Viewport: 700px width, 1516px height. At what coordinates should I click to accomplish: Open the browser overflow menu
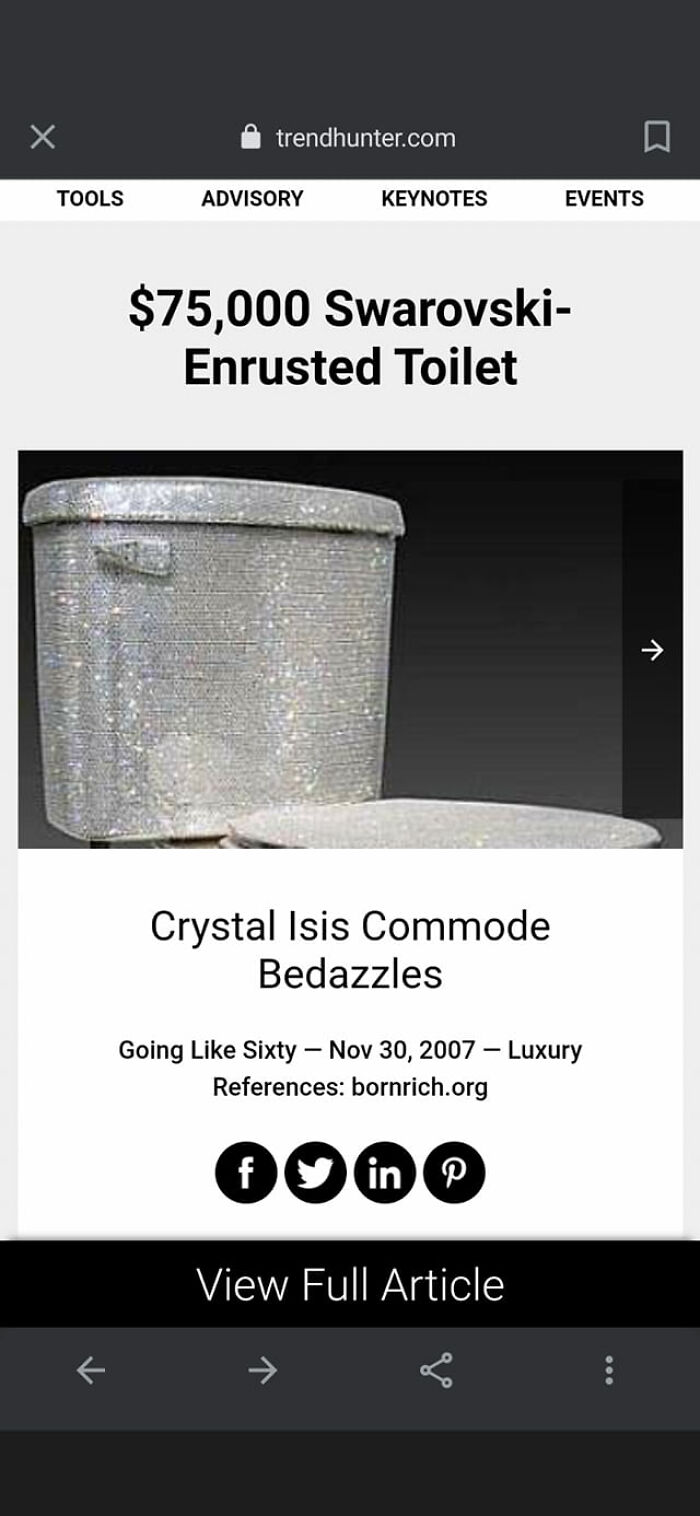pyautogui.click(x=608, y=1370)
